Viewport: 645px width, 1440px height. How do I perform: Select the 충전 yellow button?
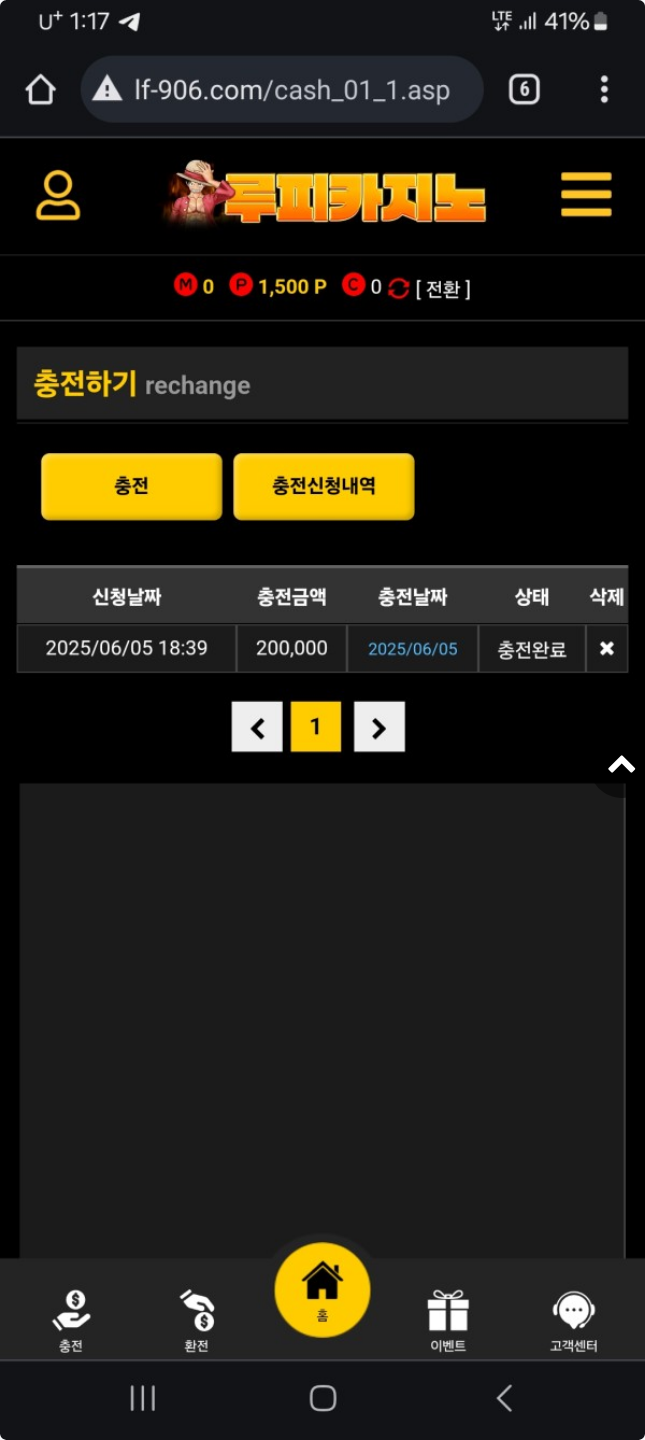131,486
